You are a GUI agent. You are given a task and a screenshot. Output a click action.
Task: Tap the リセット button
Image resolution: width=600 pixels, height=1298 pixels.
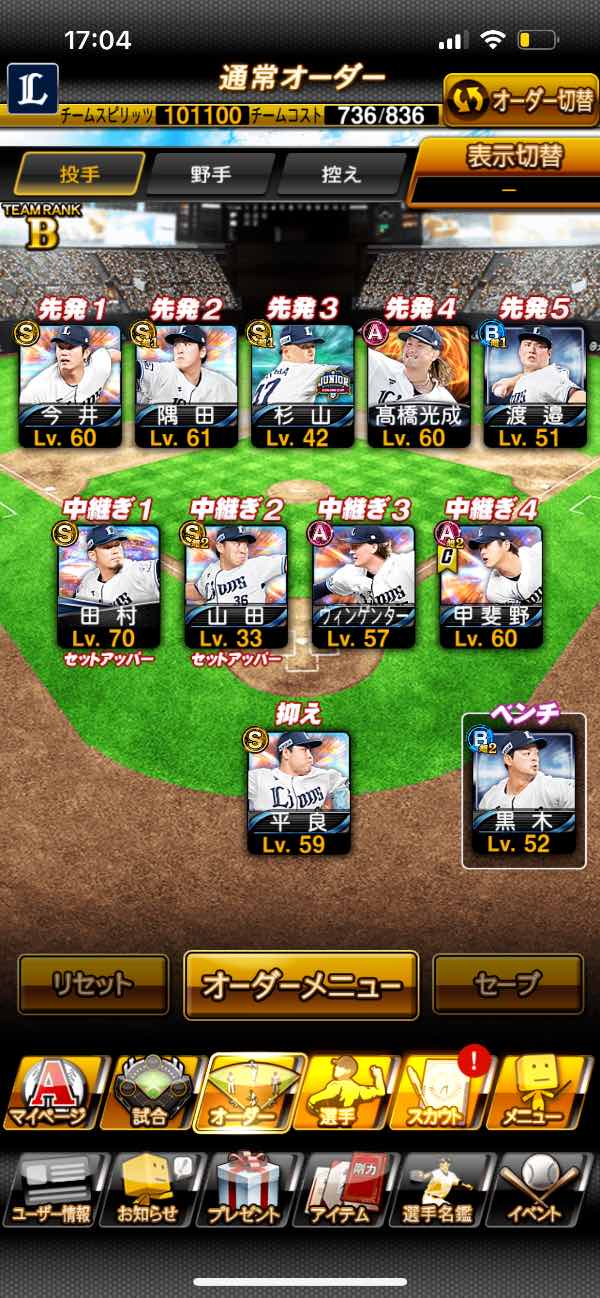coord(93,984)
